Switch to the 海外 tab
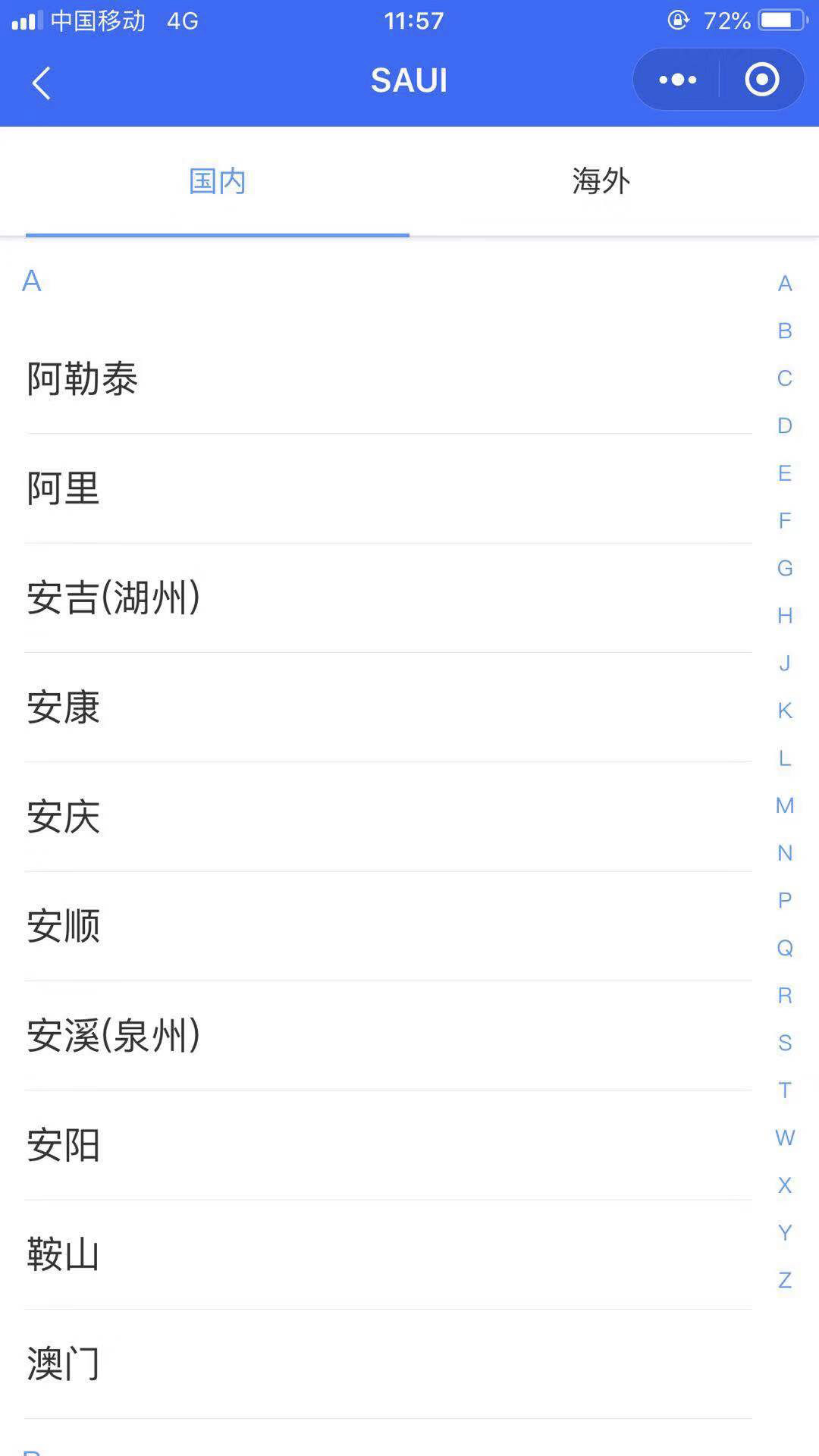819x1456 pixels. 601,181
